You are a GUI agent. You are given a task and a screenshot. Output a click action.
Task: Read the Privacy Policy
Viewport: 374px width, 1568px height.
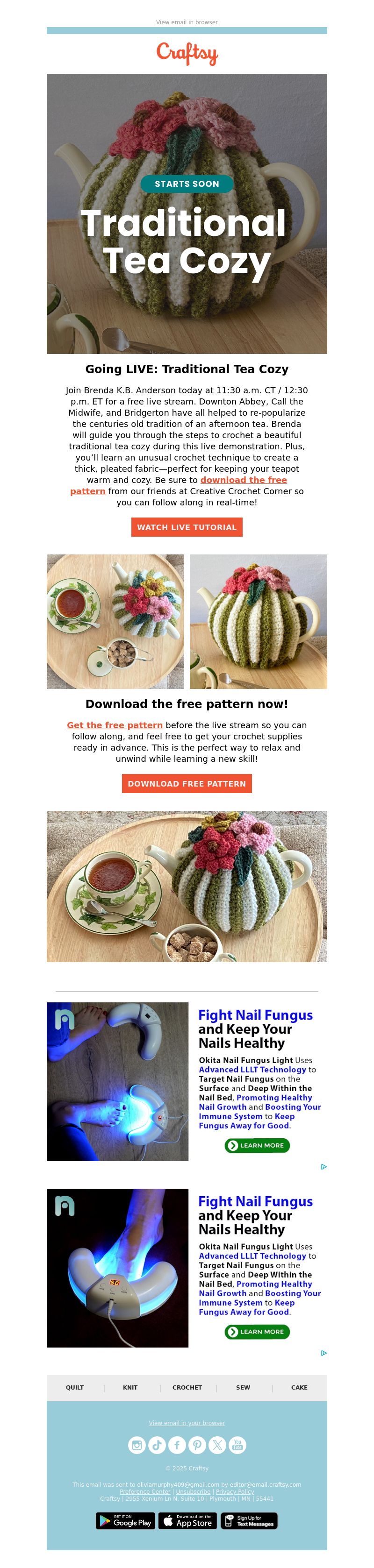click(235, 1491)
